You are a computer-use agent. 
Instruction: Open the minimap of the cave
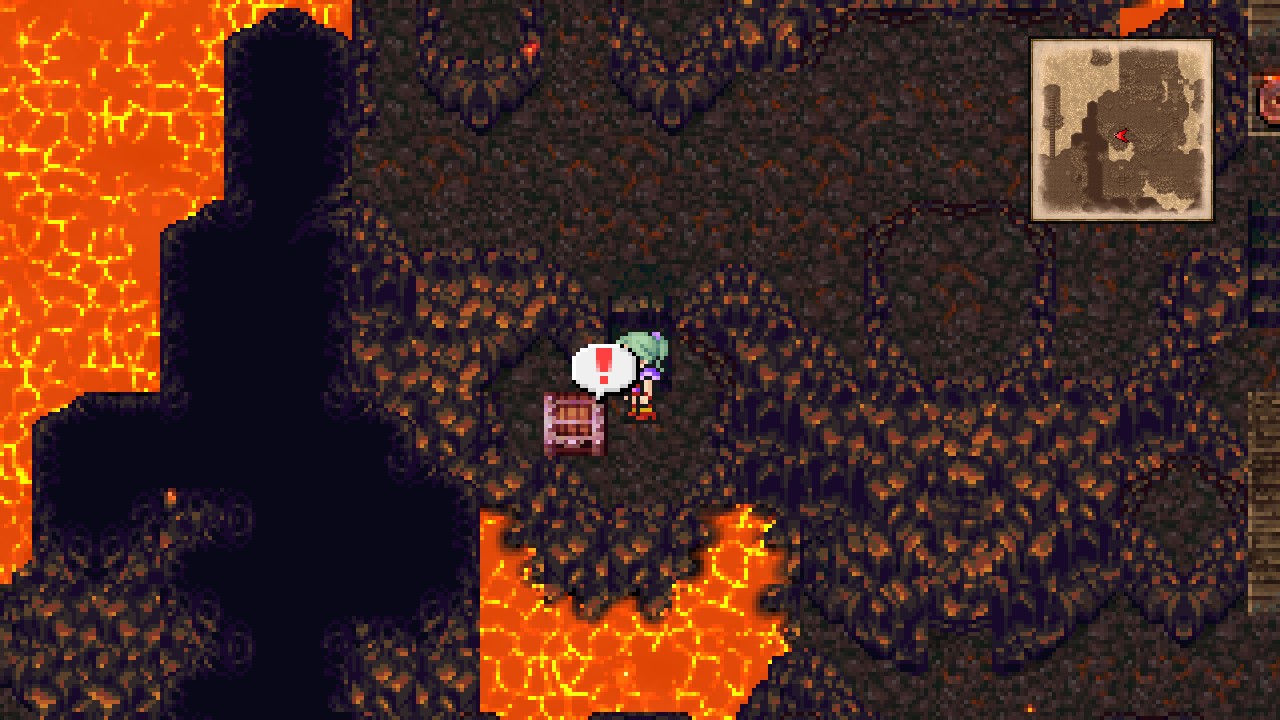coord(1121,129)
